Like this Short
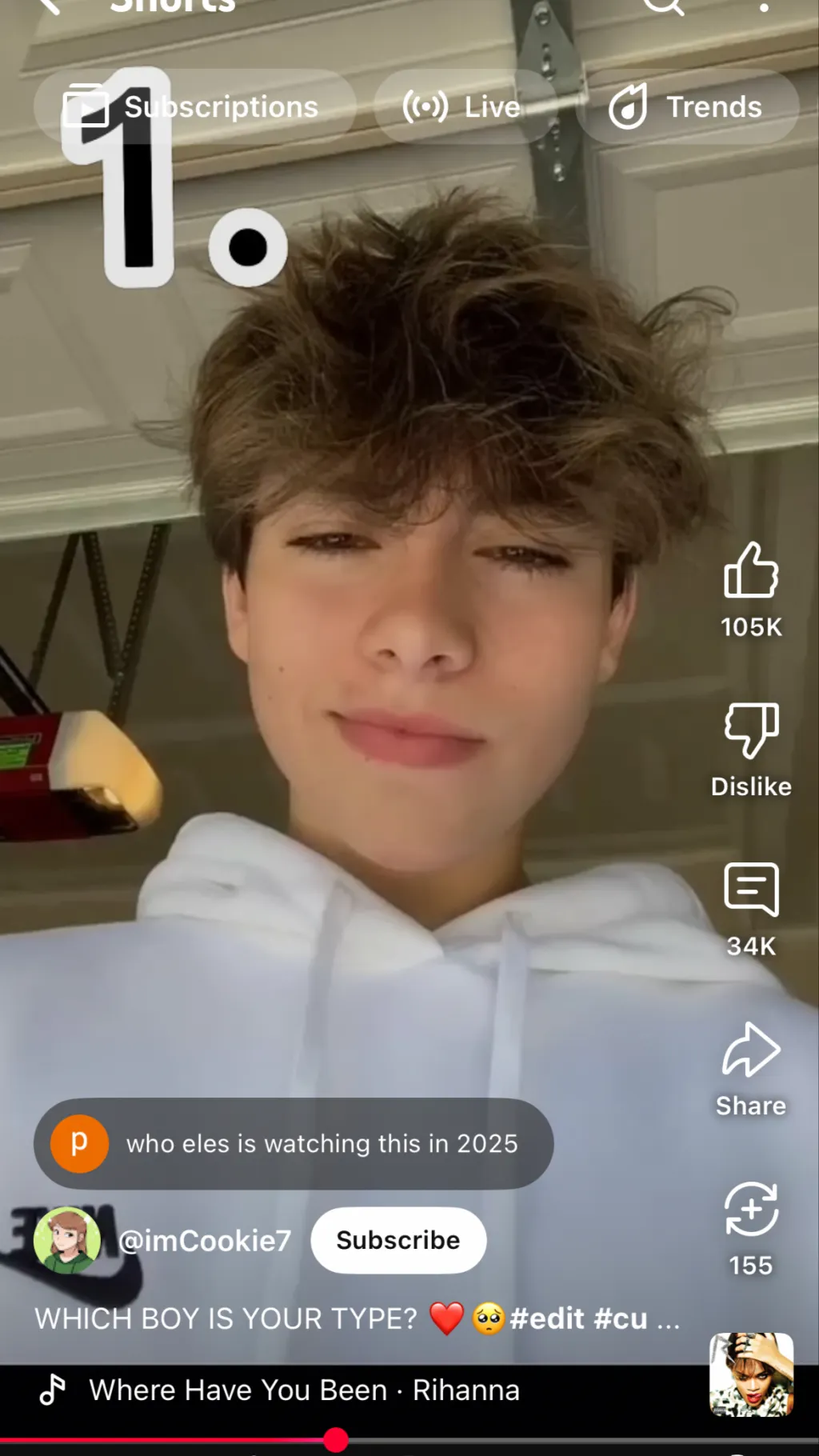This screenshot has width=819, height=1456. tap(751, 571)
